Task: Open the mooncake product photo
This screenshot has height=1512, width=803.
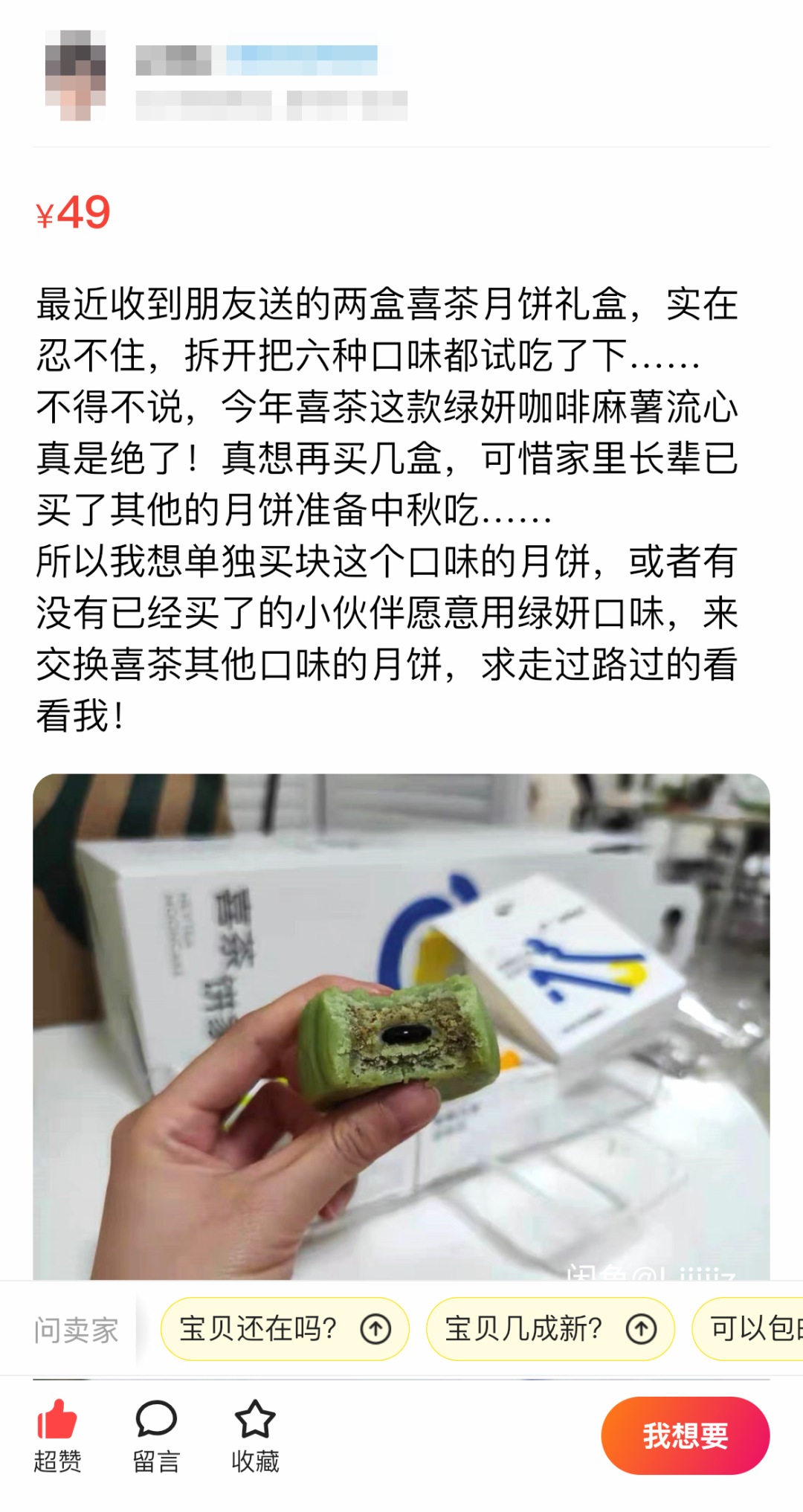Action: pyautogui.click(x=401, y=1026)
